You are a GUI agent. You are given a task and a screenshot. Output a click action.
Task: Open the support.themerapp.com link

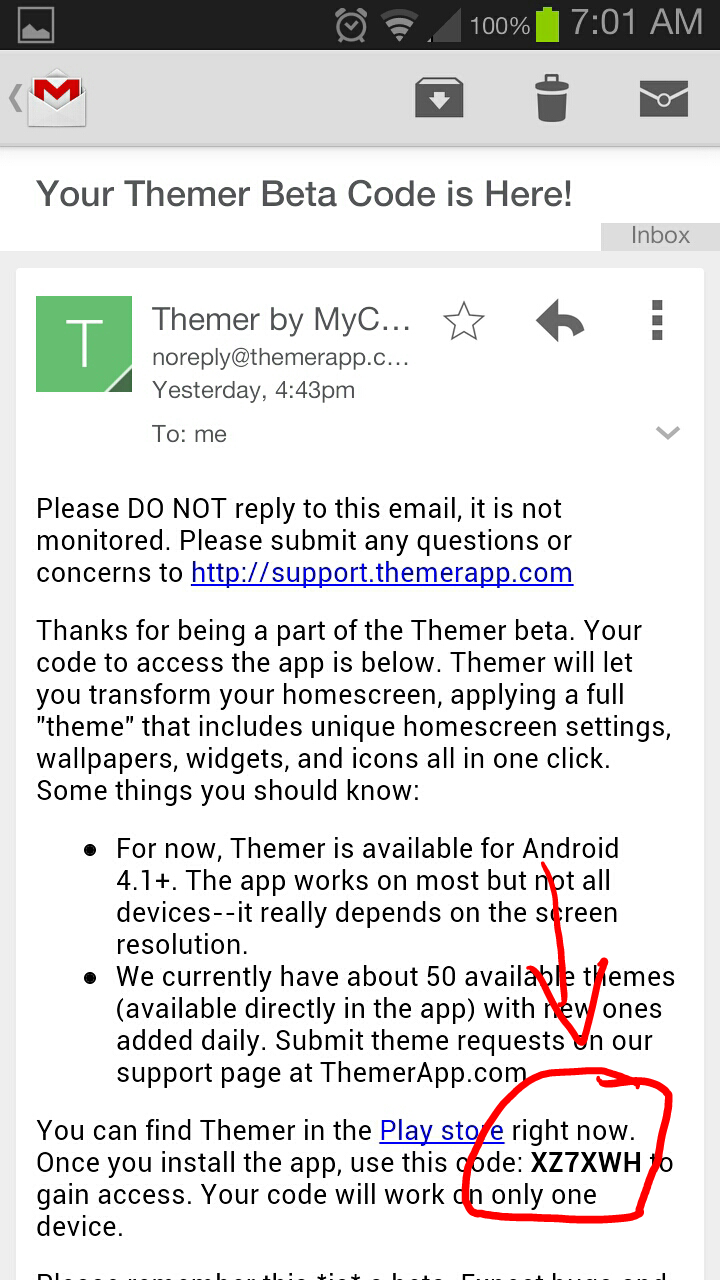(381, 573)
